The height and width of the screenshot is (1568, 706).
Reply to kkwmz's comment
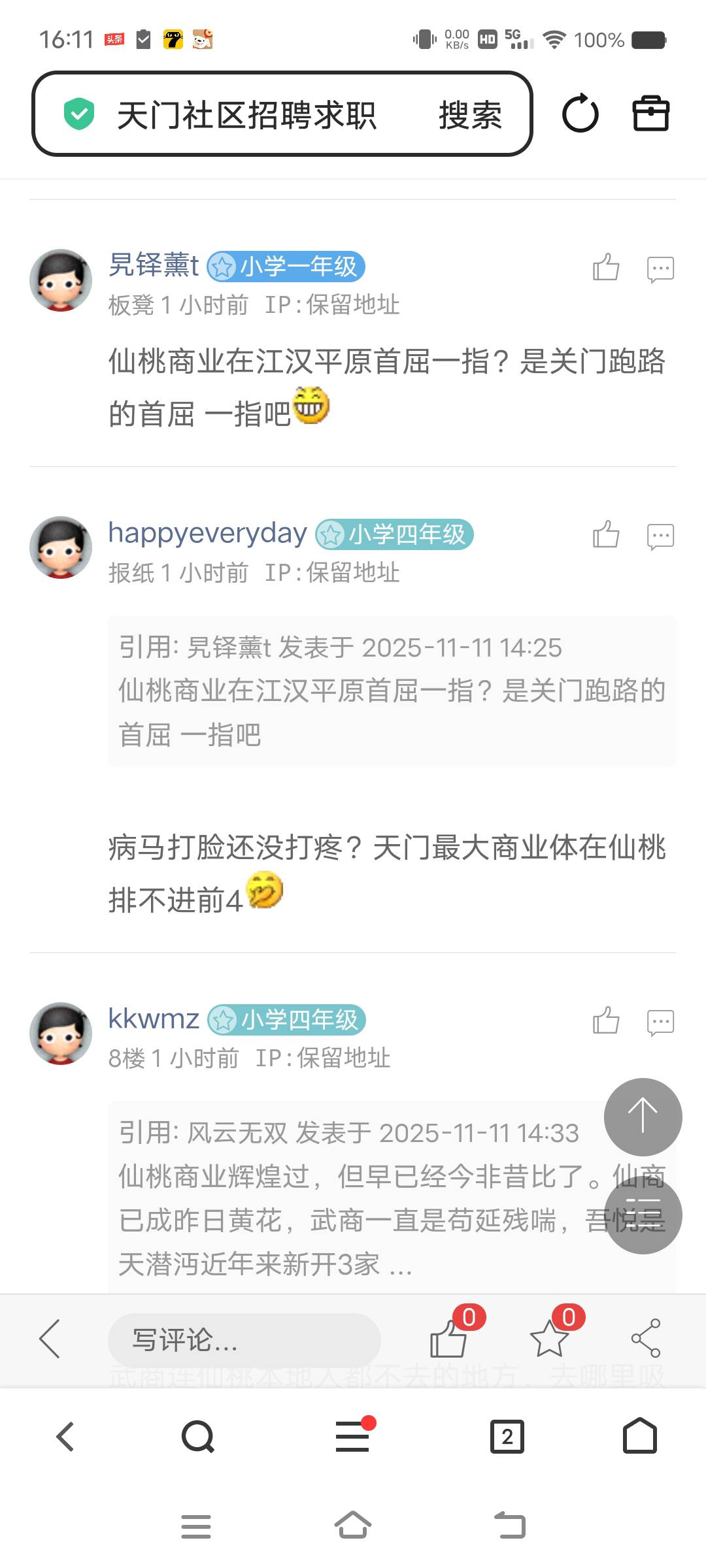[660, 1022]
